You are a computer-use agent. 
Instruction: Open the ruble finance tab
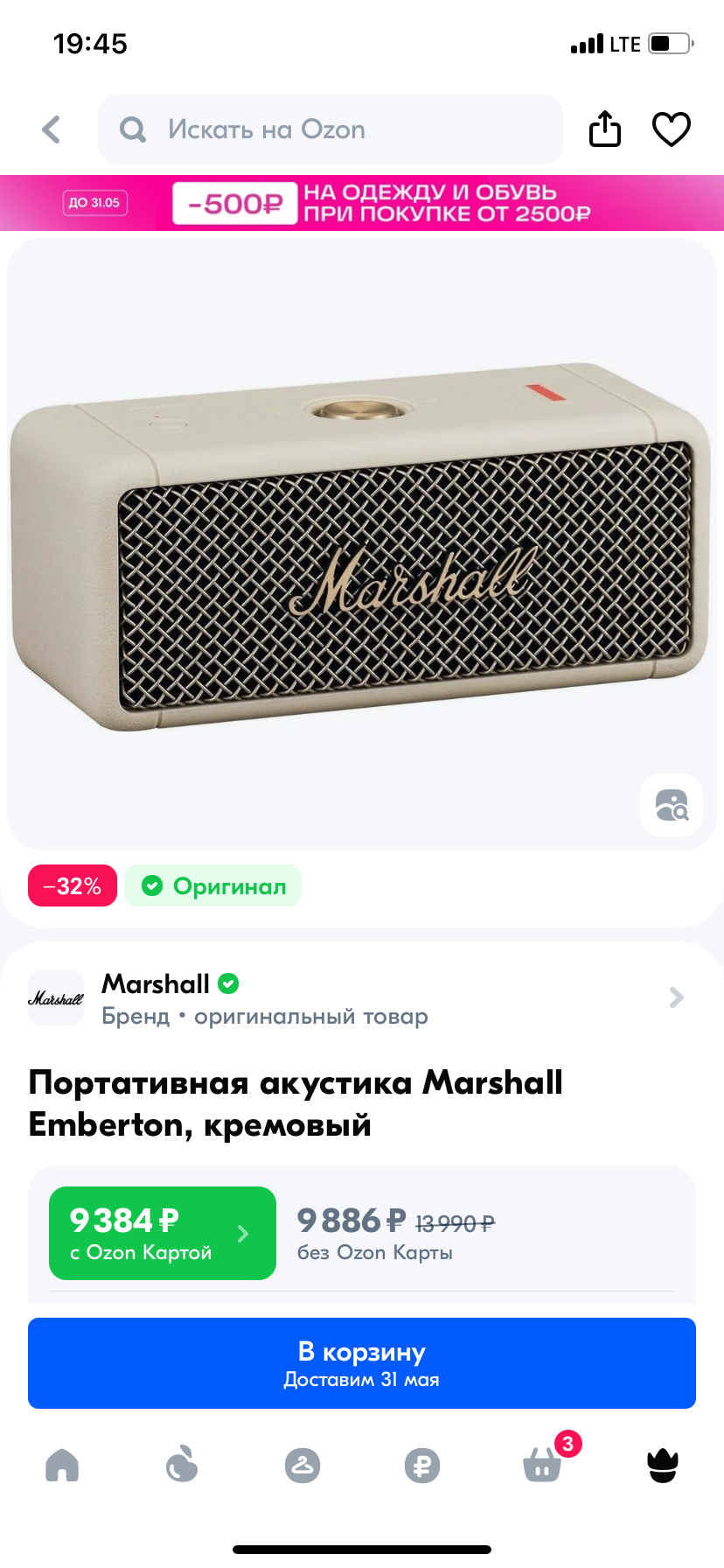tap(422, 1465)
